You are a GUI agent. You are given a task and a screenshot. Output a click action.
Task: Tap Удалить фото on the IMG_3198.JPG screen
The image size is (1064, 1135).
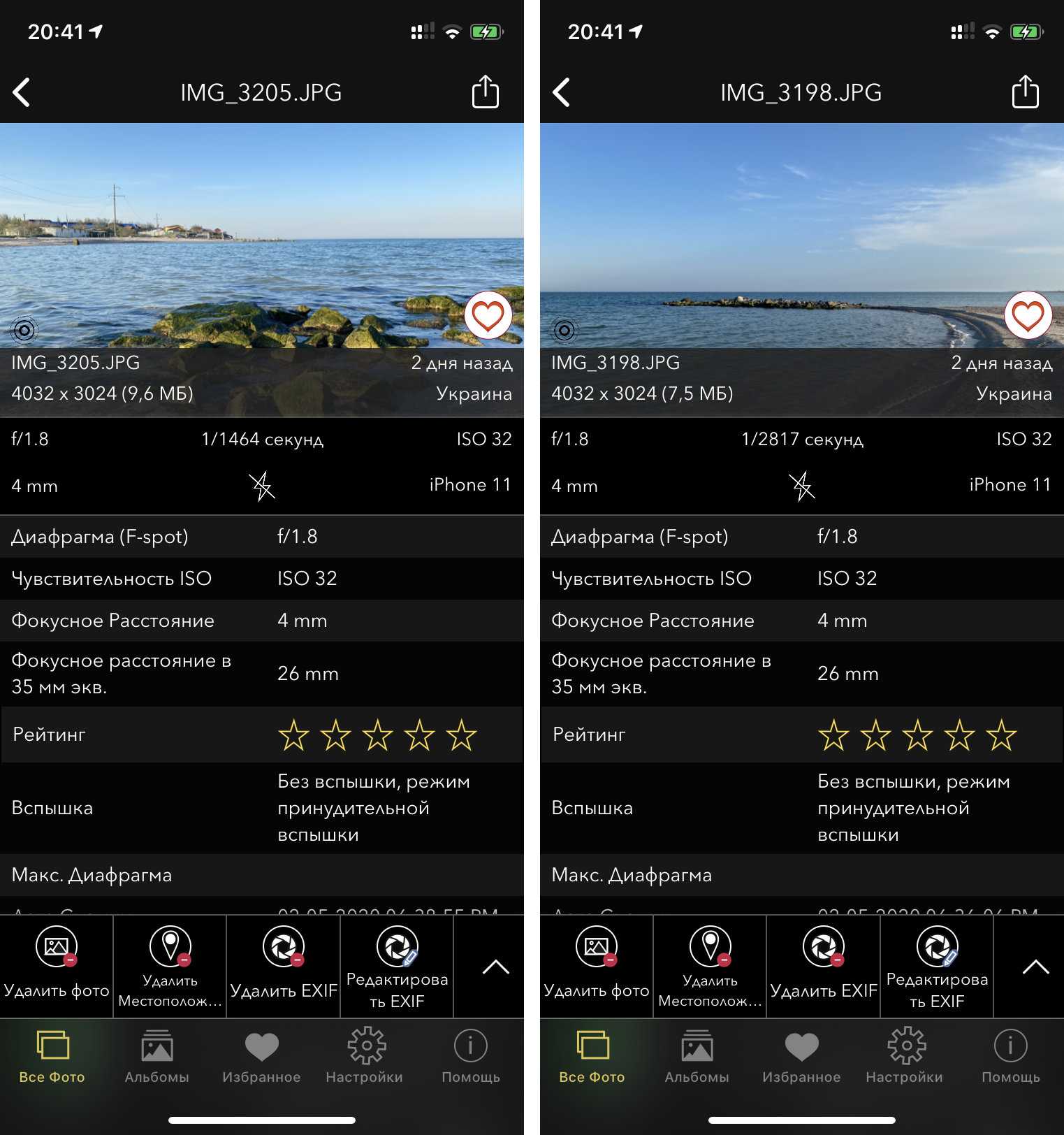pos(597,967)
